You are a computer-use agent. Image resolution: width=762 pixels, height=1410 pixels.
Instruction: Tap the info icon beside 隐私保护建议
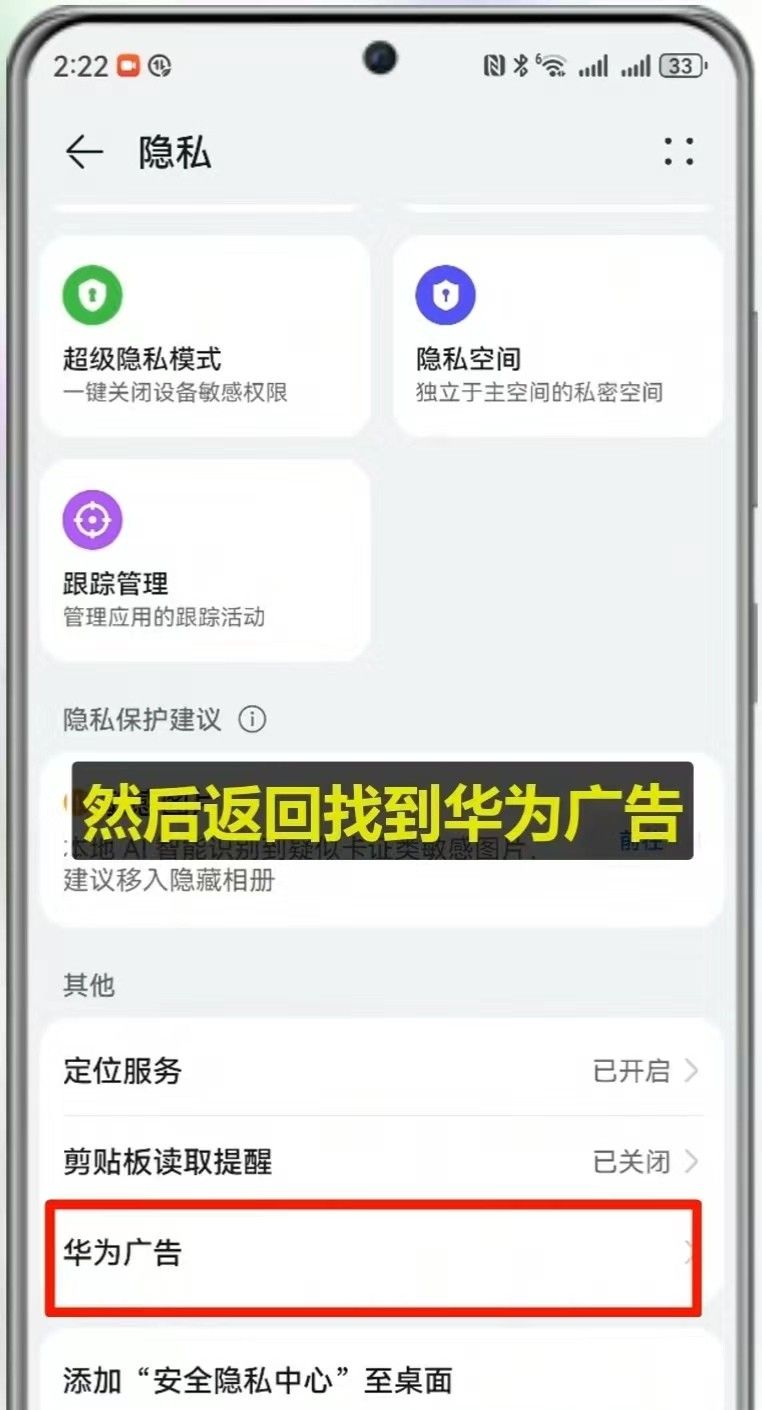[x=253, y=720]
